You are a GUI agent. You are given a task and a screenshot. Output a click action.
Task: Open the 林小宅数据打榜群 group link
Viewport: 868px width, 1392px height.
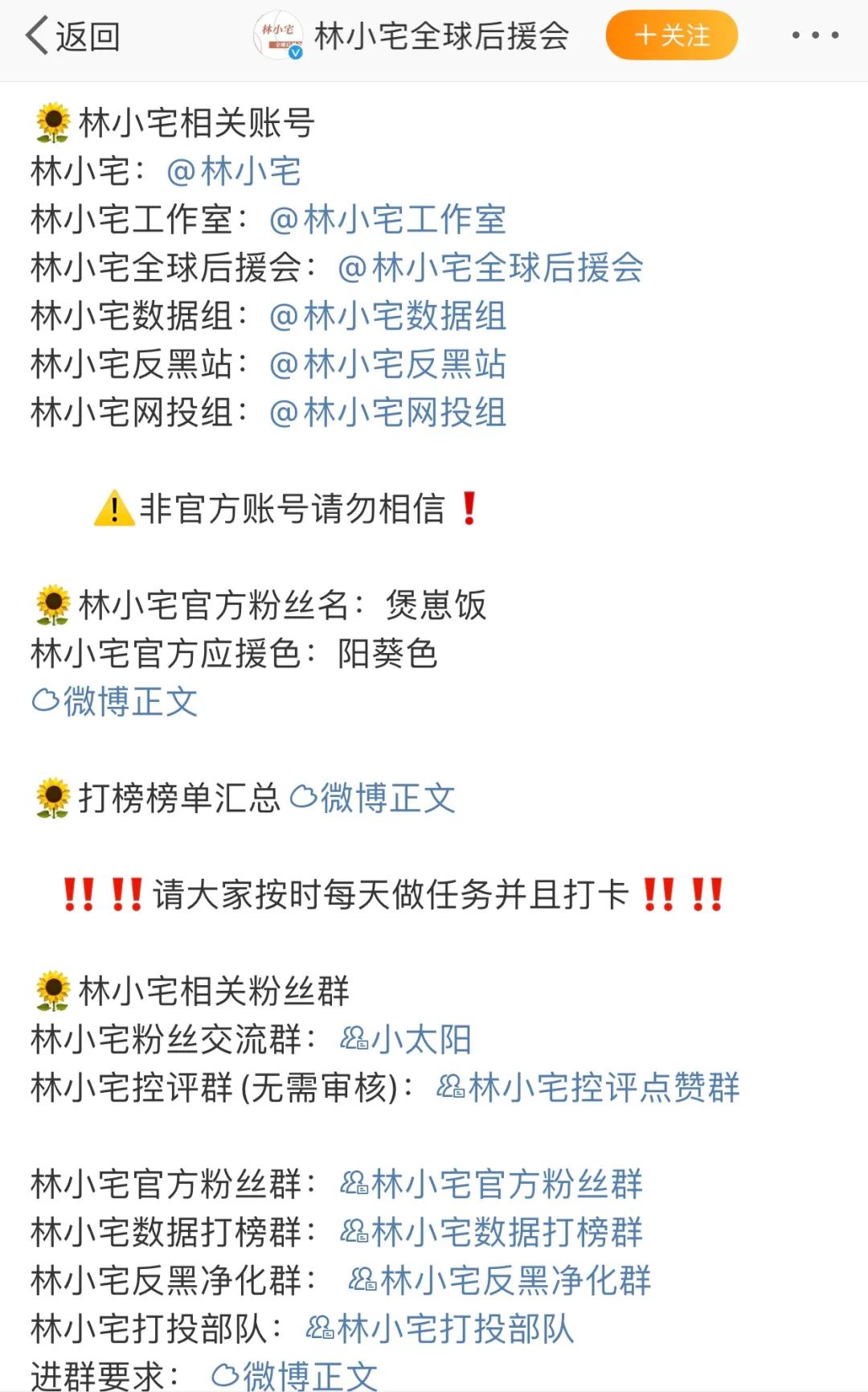tap(491, 1232)
